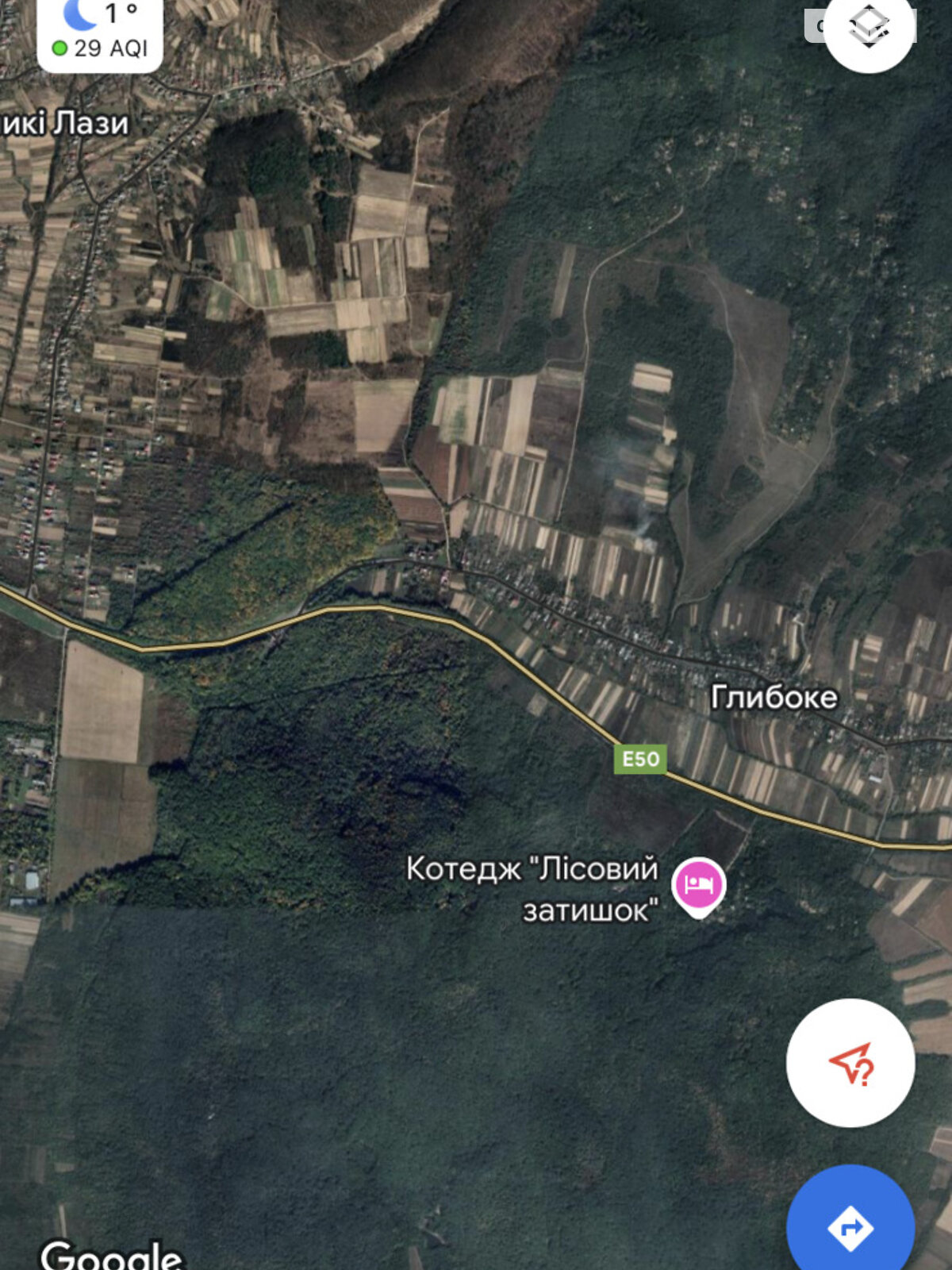The height and width of the screenshot is (1270, 952).
Task: Tap the my-location button
Action: 850,1062
